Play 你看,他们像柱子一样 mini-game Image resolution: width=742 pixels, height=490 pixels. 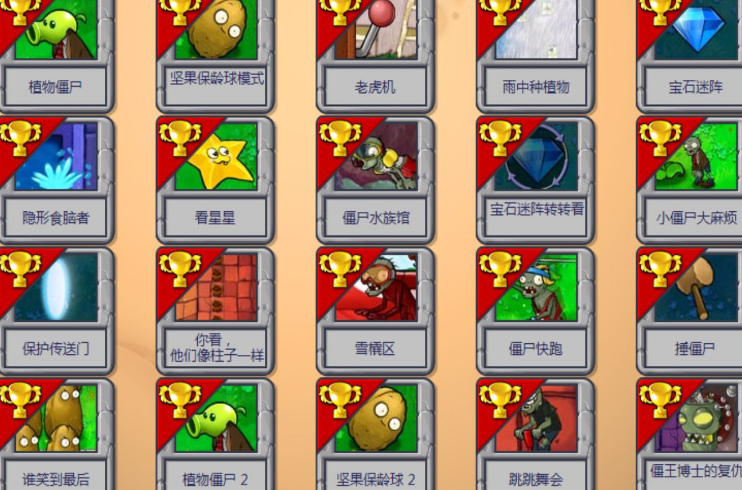216,310
